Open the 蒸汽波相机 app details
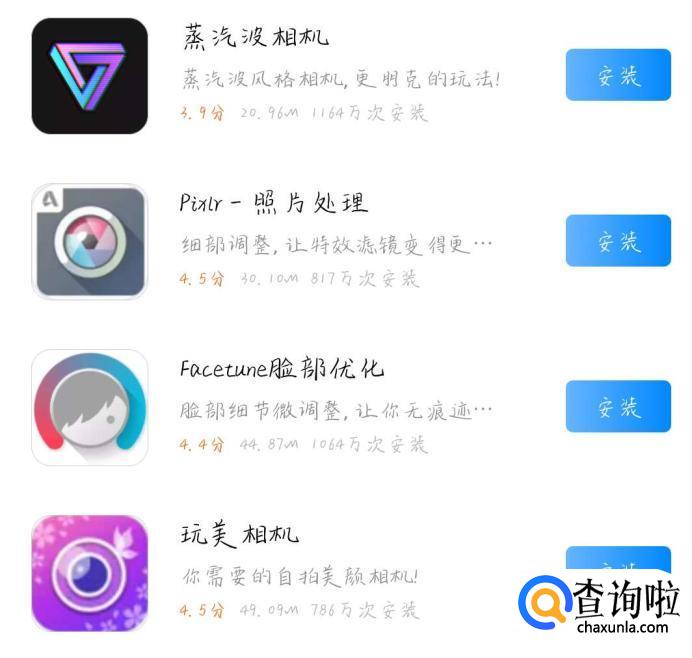 tap(256, 36)
